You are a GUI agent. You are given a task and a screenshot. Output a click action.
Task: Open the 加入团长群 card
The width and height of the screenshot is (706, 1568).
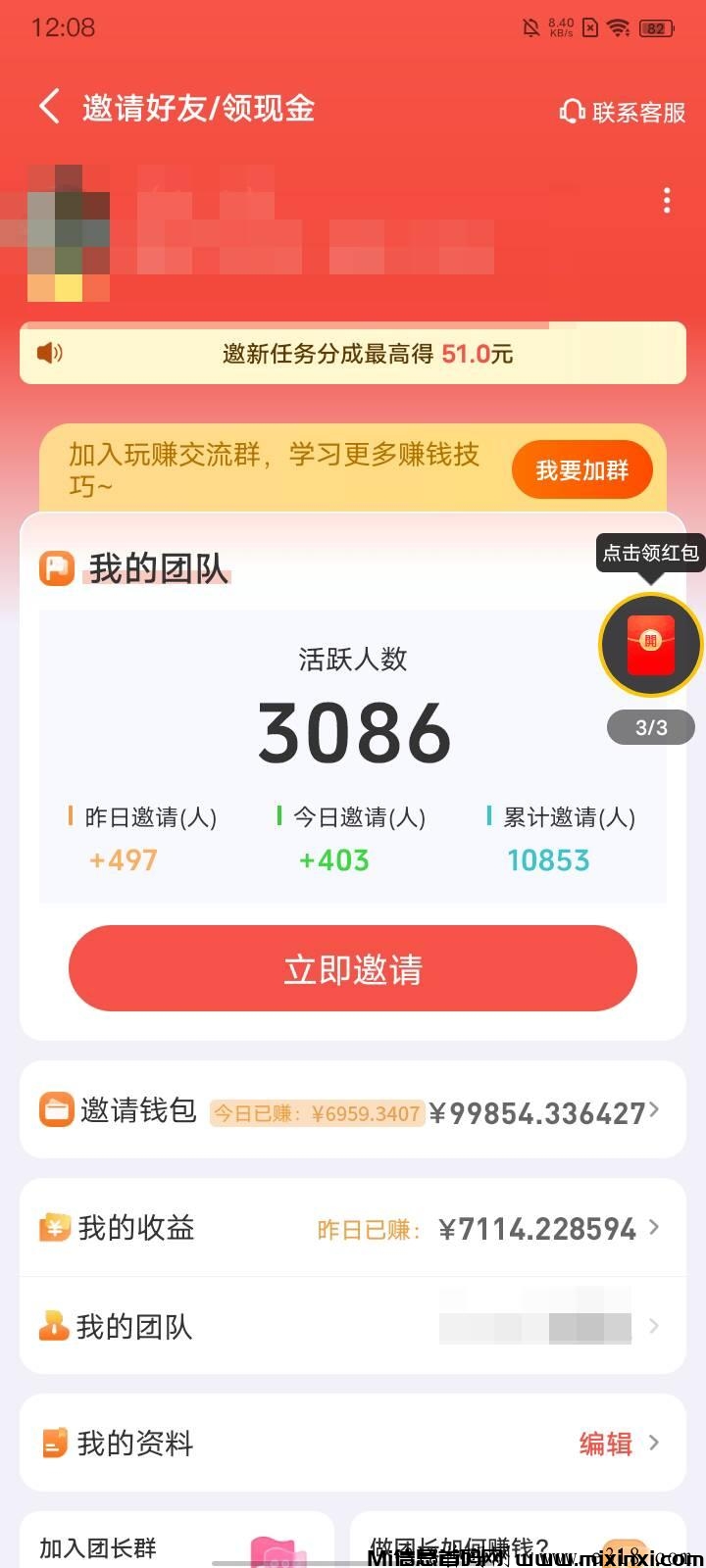pos(176,1545)
